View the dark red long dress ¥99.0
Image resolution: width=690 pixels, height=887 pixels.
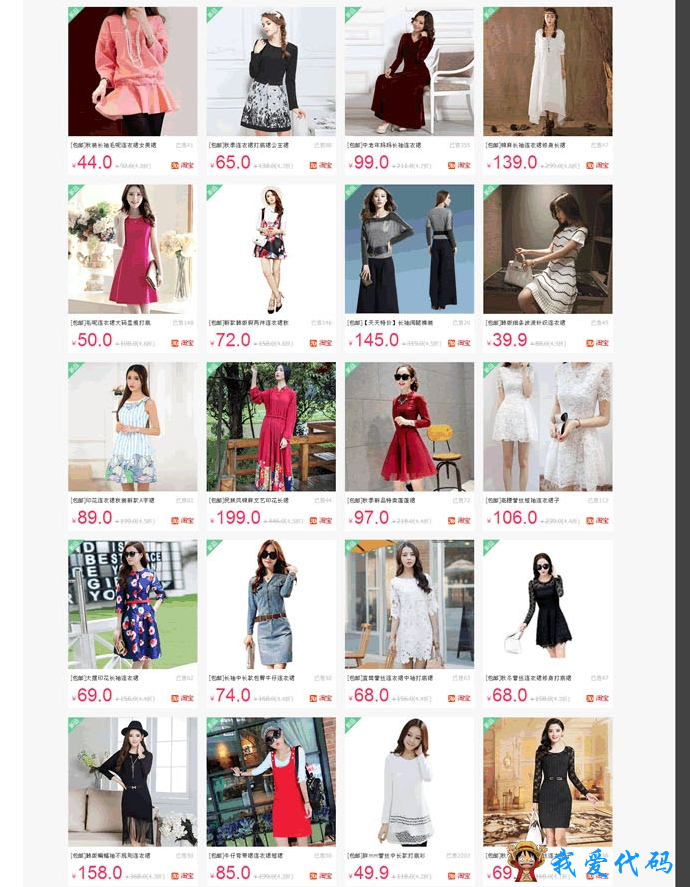pos(409,72)
